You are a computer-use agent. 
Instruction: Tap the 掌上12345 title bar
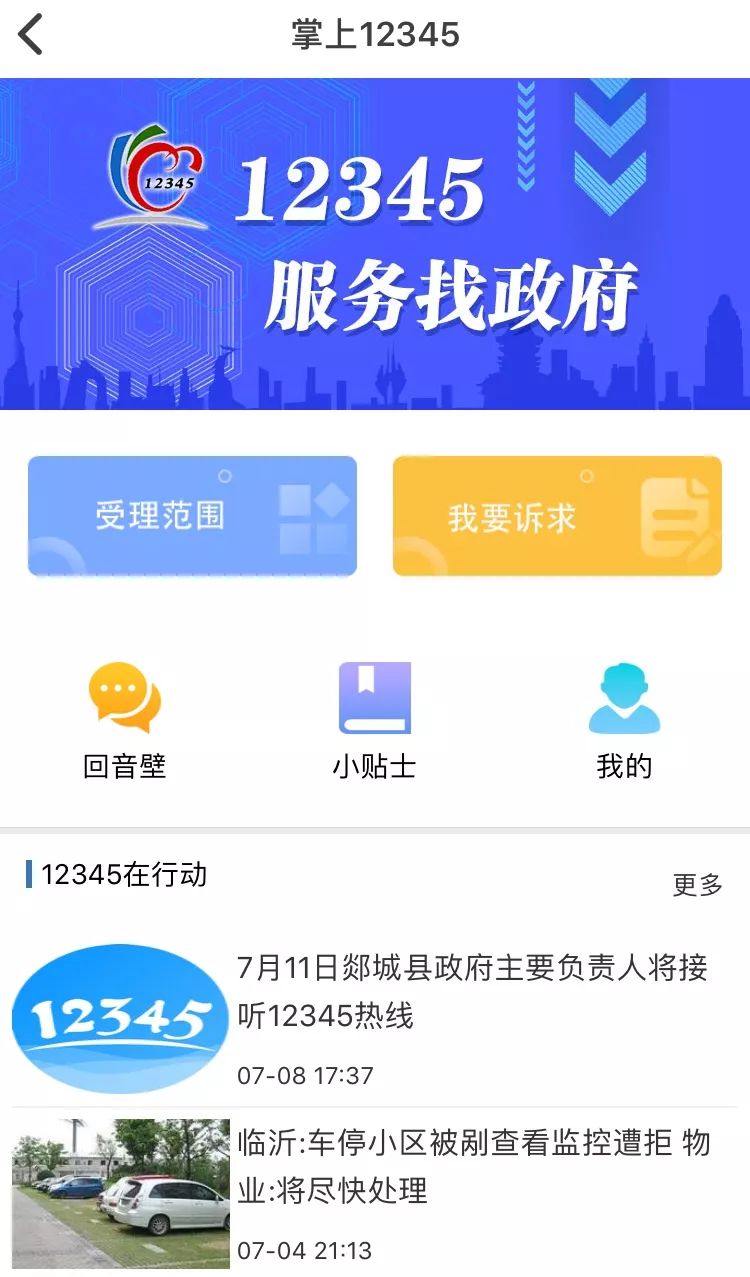[x=375, y=33]
